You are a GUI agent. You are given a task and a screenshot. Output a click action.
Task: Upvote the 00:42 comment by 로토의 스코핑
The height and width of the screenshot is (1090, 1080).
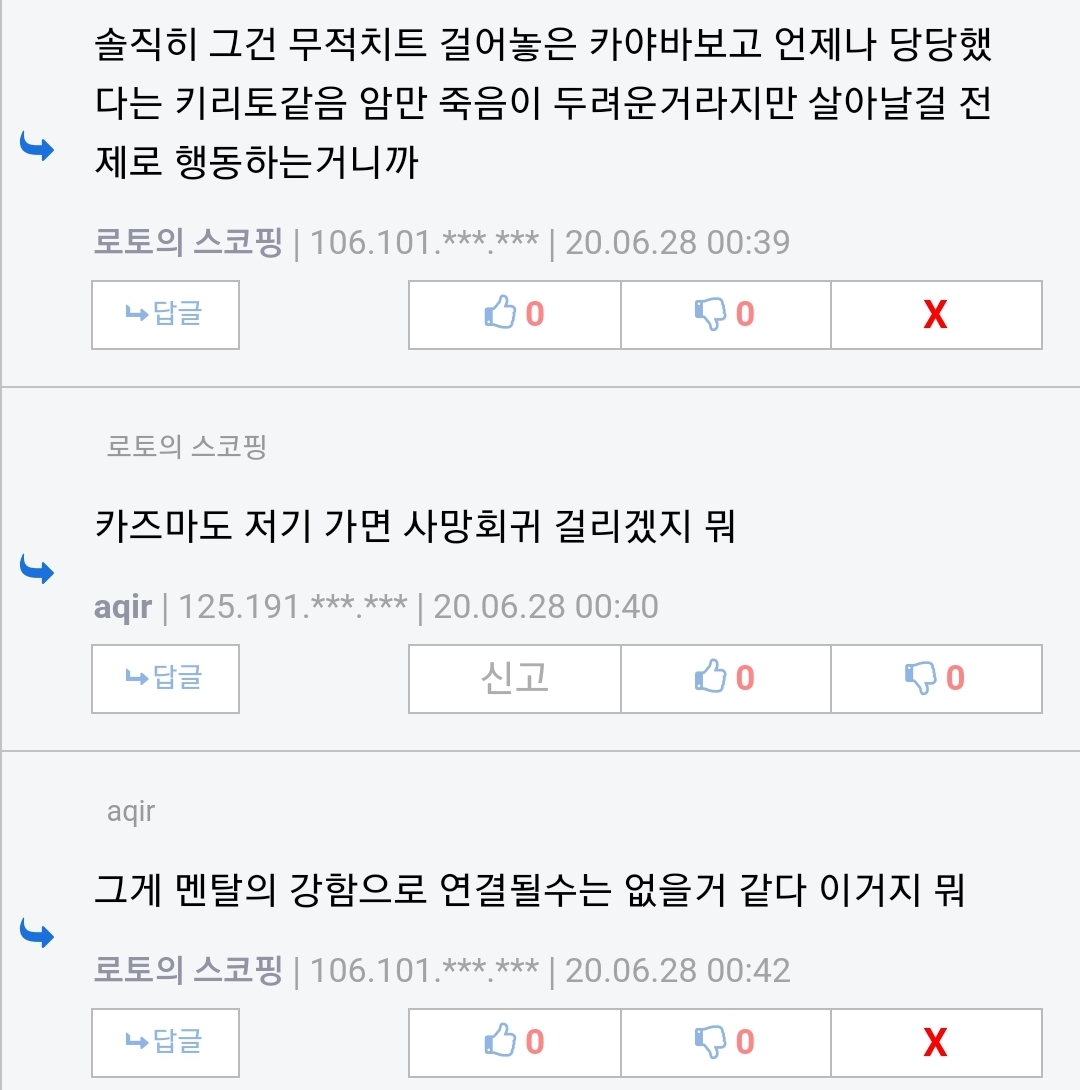(514, 1043)
